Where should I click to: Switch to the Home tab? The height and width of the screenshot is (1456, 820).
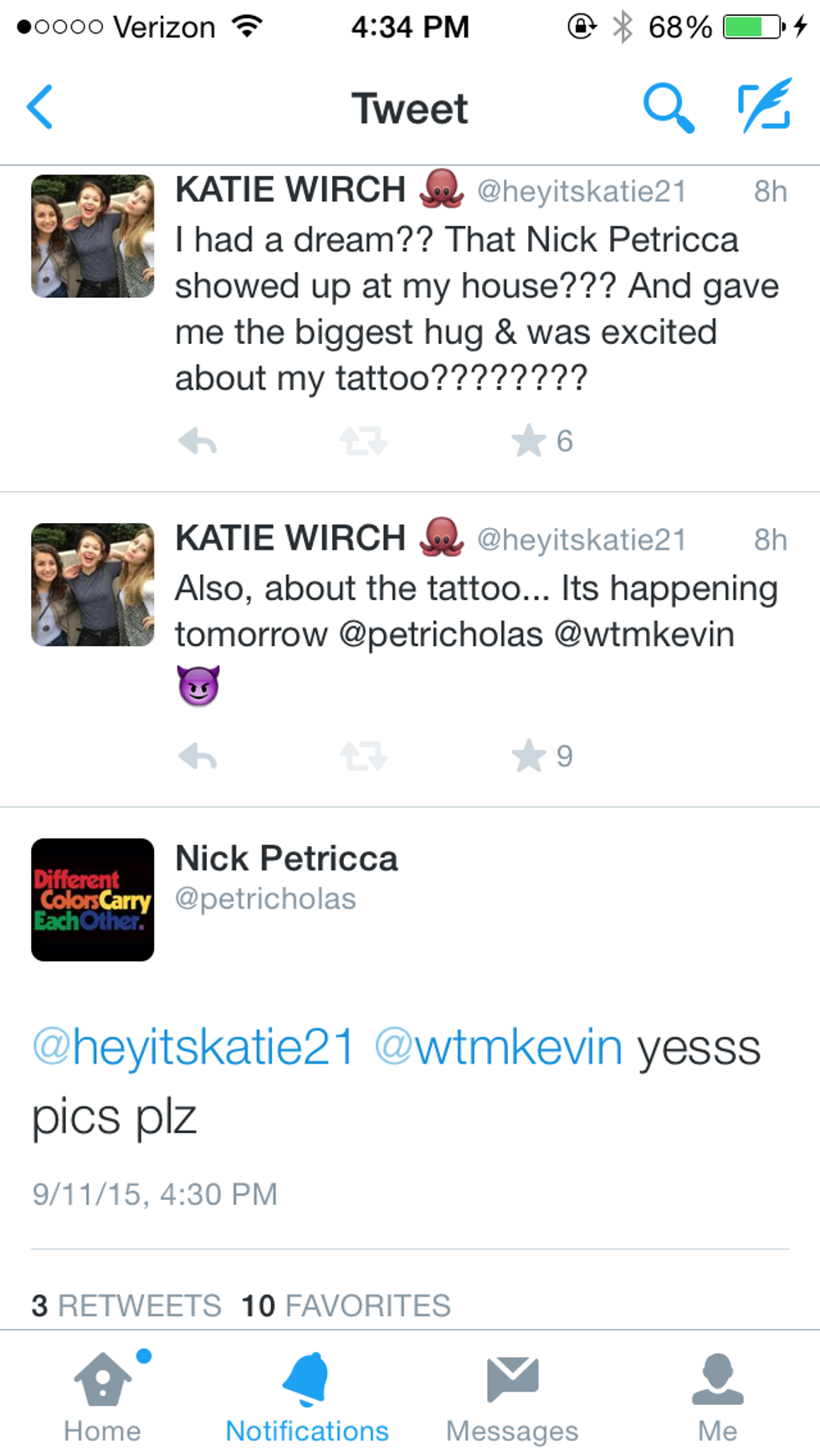click(x=102, y=1397)
